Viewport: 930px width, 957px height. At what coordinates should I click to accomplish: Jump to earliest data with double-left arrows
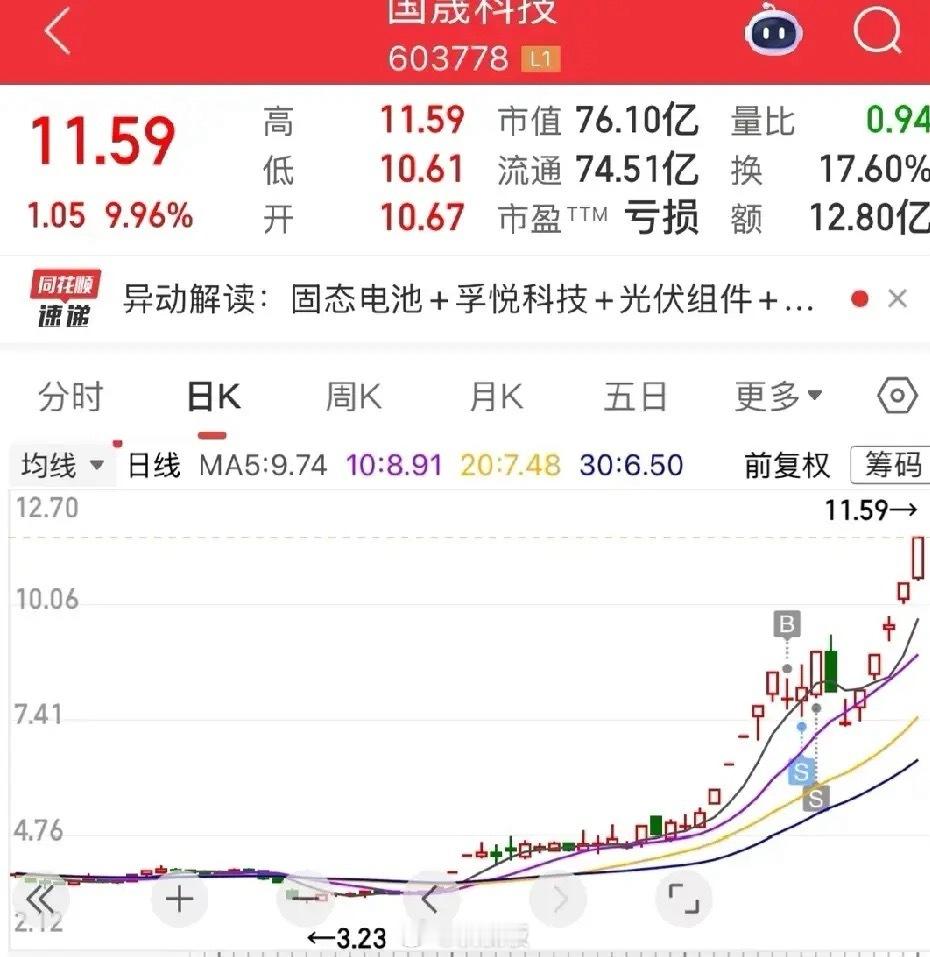click(40, 898)
